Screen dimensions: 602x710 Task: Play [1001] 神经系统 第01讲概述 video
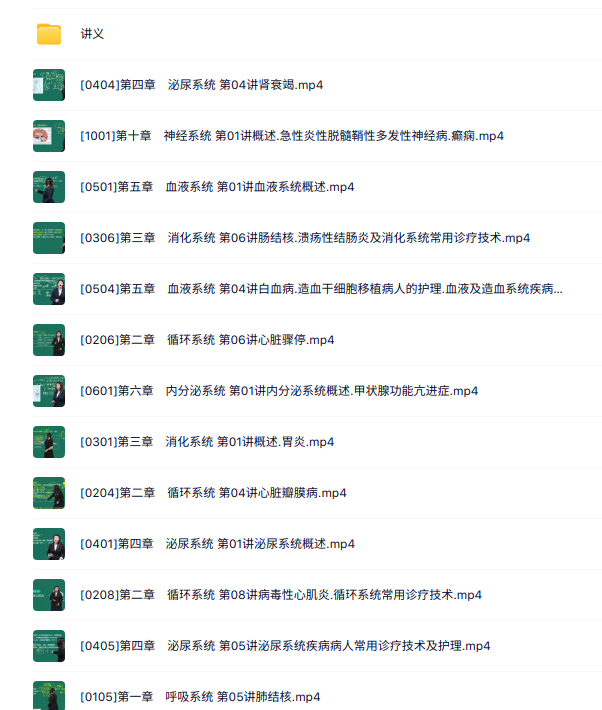click(291, 136)
